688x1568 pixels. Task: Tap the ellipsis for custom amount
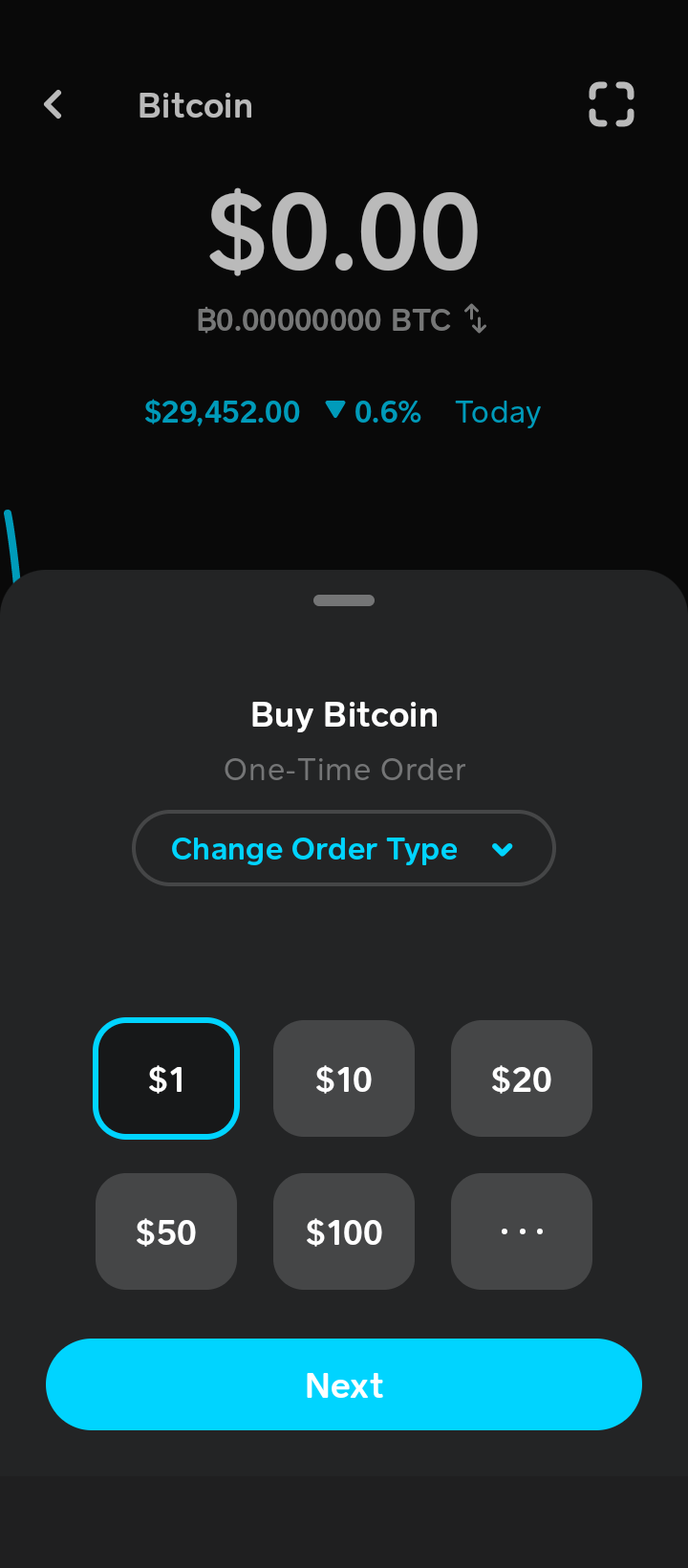[x=521, y=1231]
